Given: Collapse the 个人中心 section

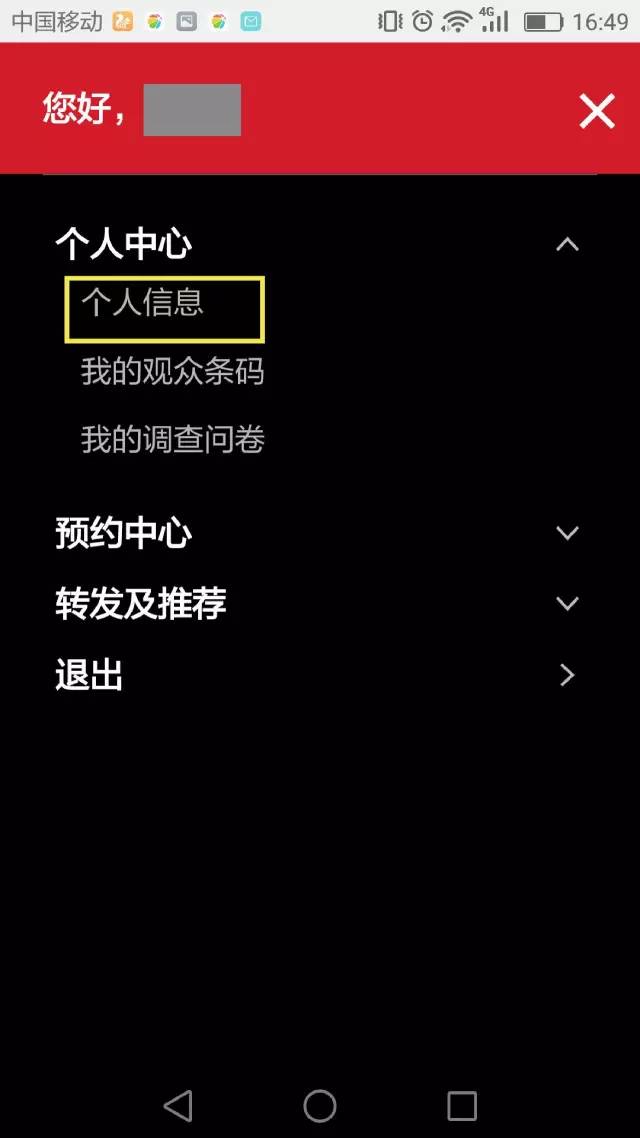Looking at the screenshot, I should pos(567,244).
